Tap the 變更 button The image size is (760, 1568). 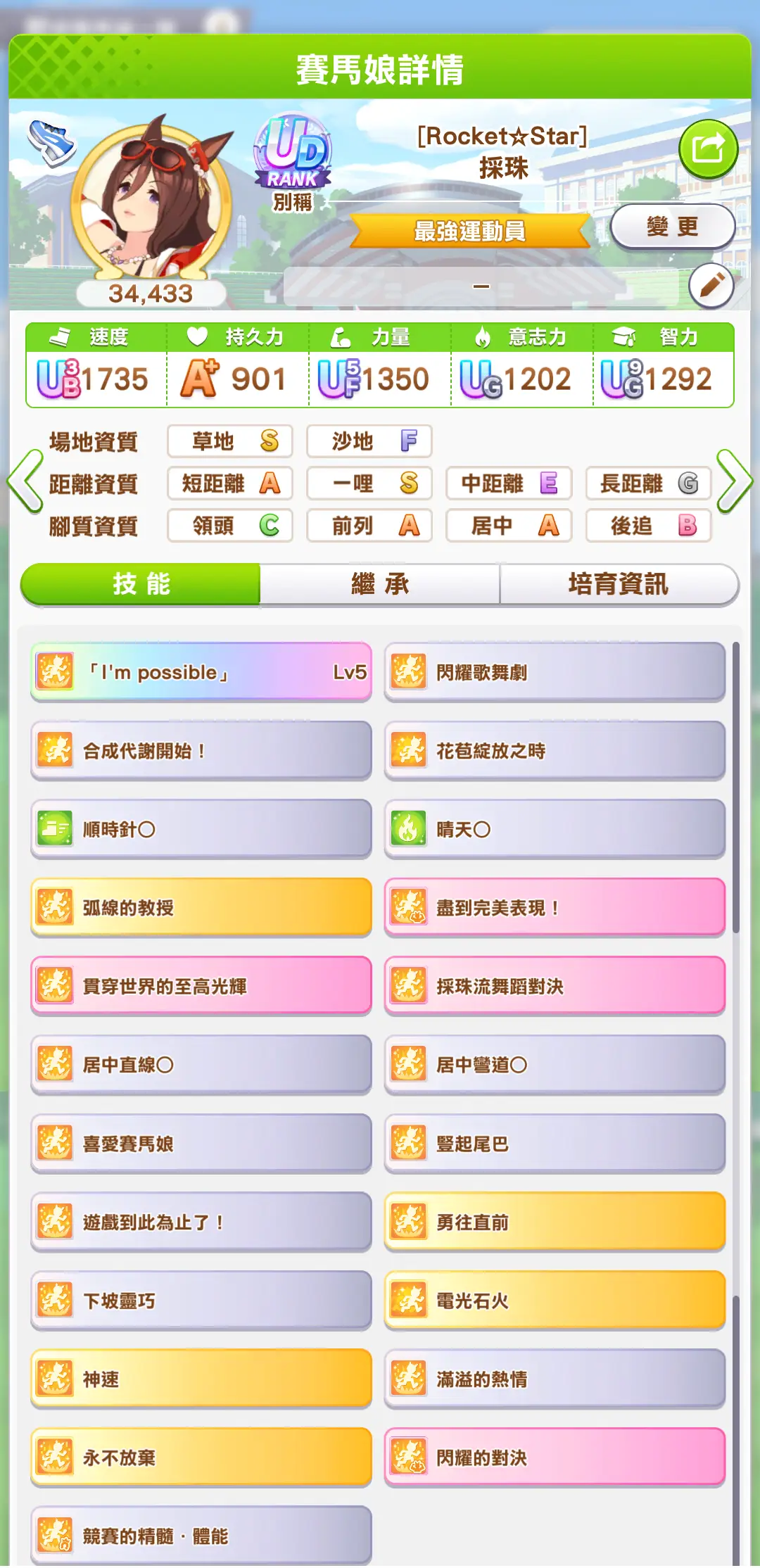click(x=672, y=227)
